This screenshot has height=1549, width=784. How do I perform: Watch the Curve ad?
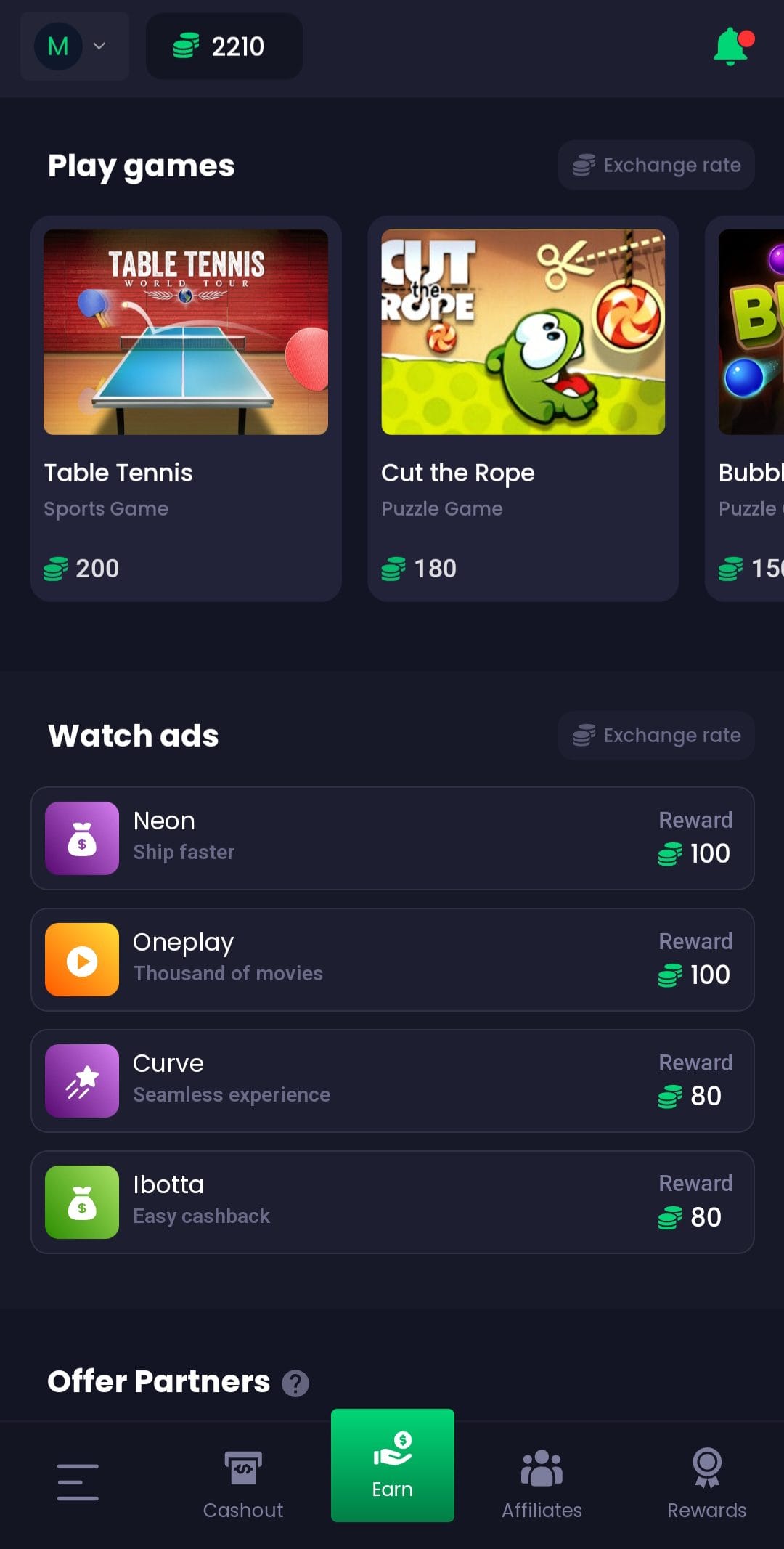click(392, 1081)
